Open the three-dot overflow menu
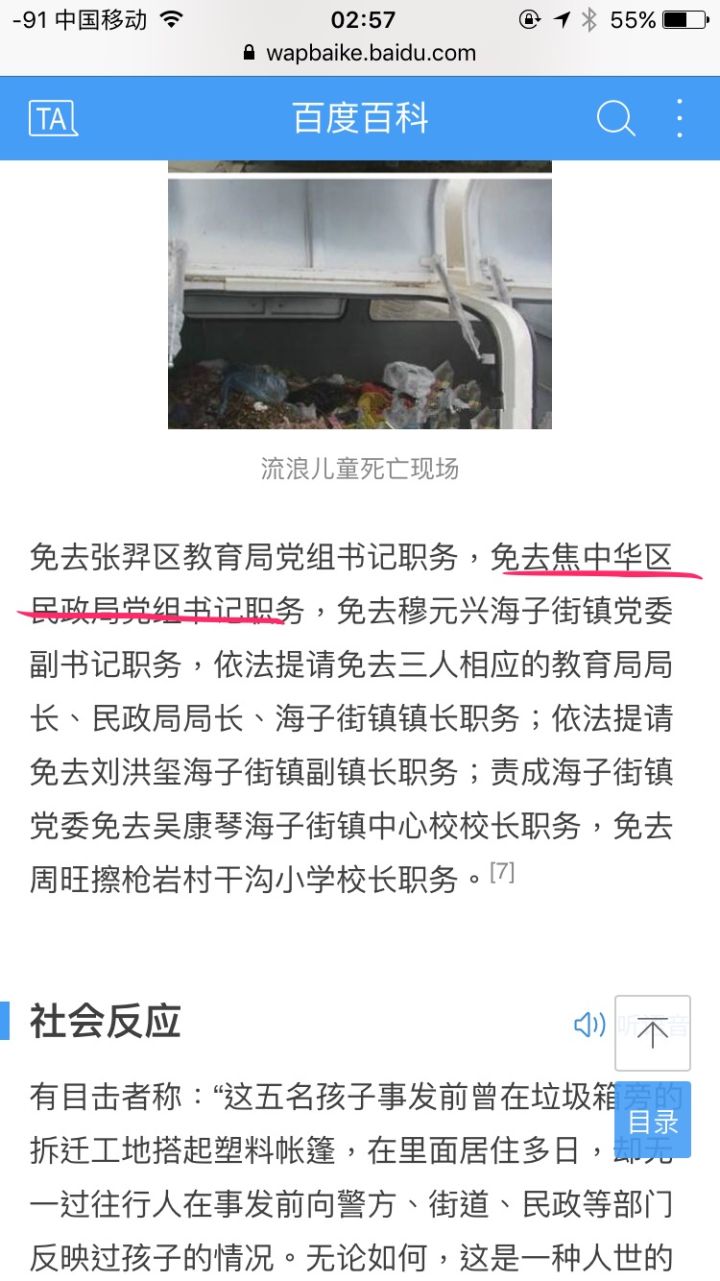Viewport: 720px width, 1281px height. pos(679,119)
